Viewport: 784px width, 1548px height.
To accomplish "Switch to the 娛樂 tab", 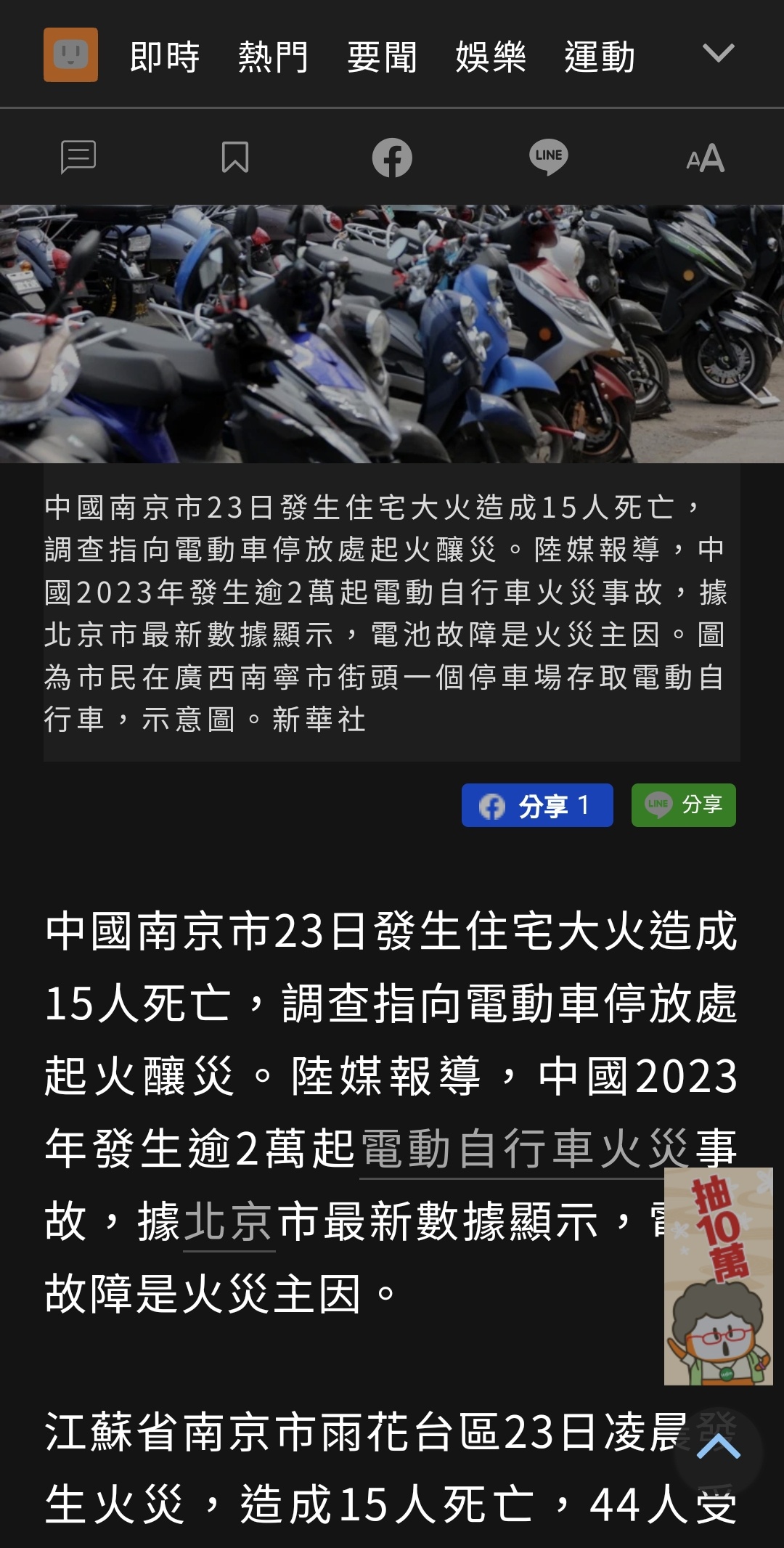I will (491, 57).
